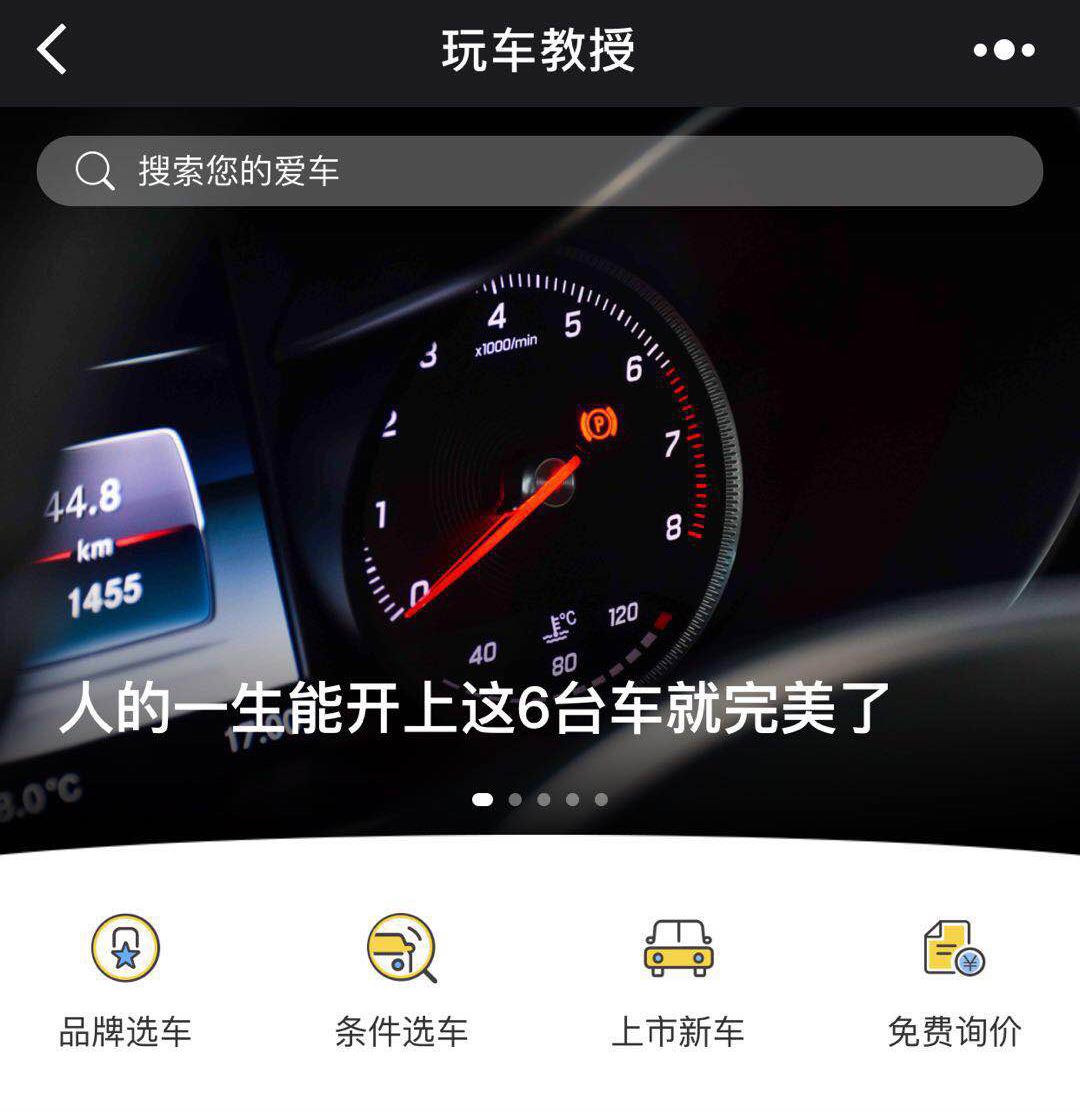This screenshot has height=1112, width=1080.
Task: View 上市新车 newly launched cars
Action: coord(678,978)
